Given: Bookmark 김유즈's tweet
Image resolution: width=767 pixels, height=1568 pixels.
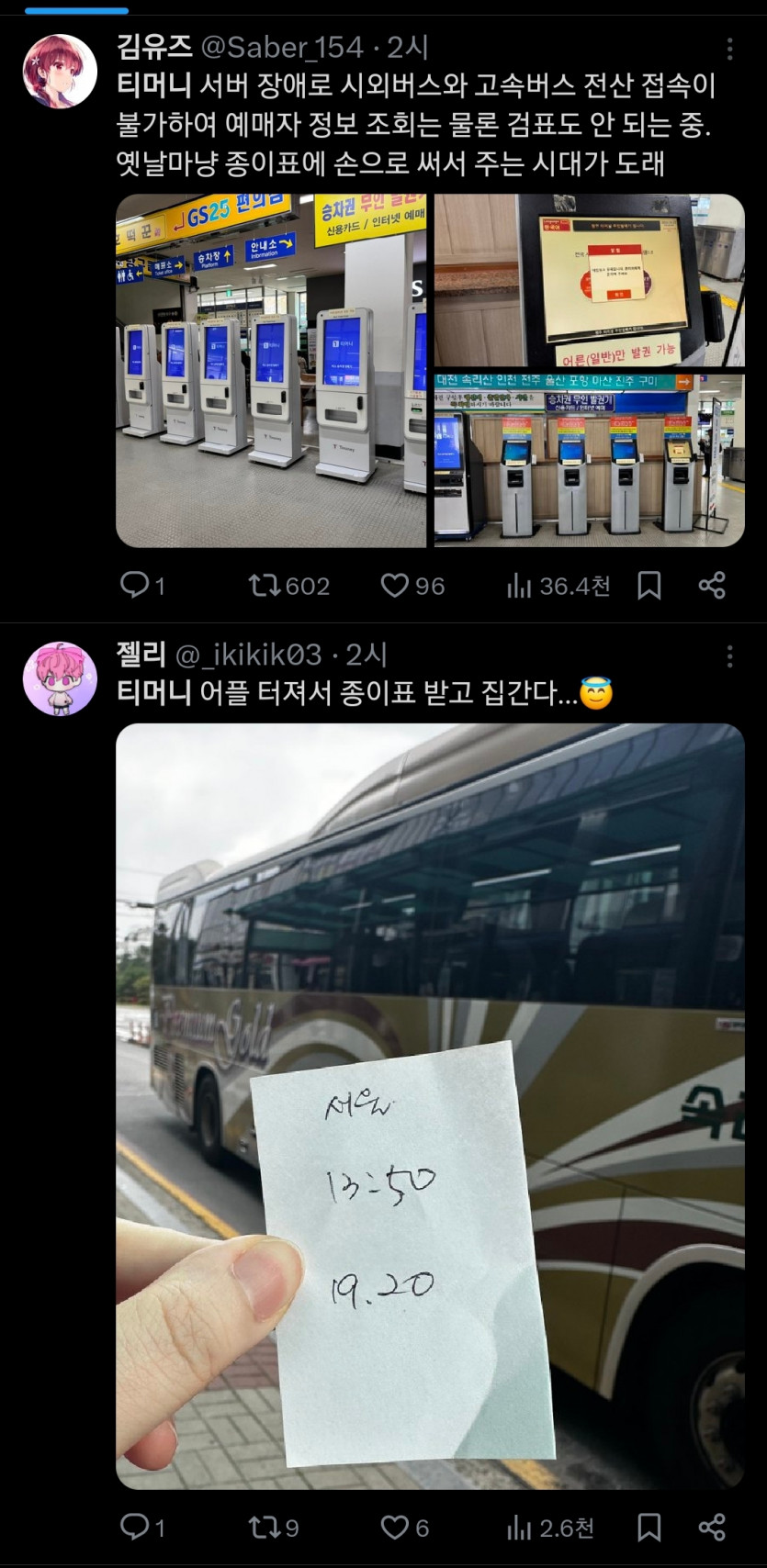Looking at the screenshot, I should [649, 585].
